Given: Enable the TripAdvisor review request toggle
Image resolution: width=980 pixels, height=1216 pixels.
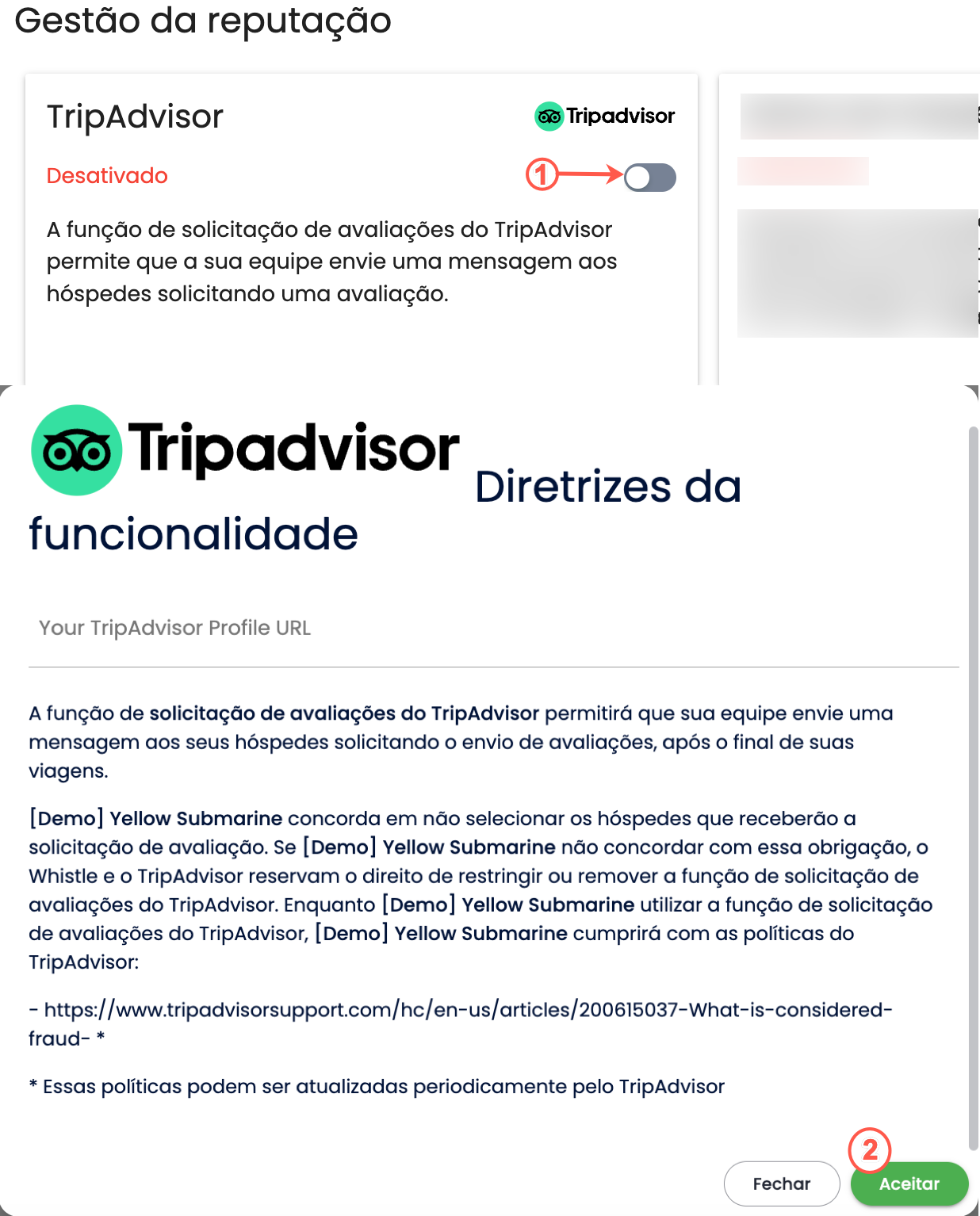Looking at the screenshot, I should coord(649,178).
